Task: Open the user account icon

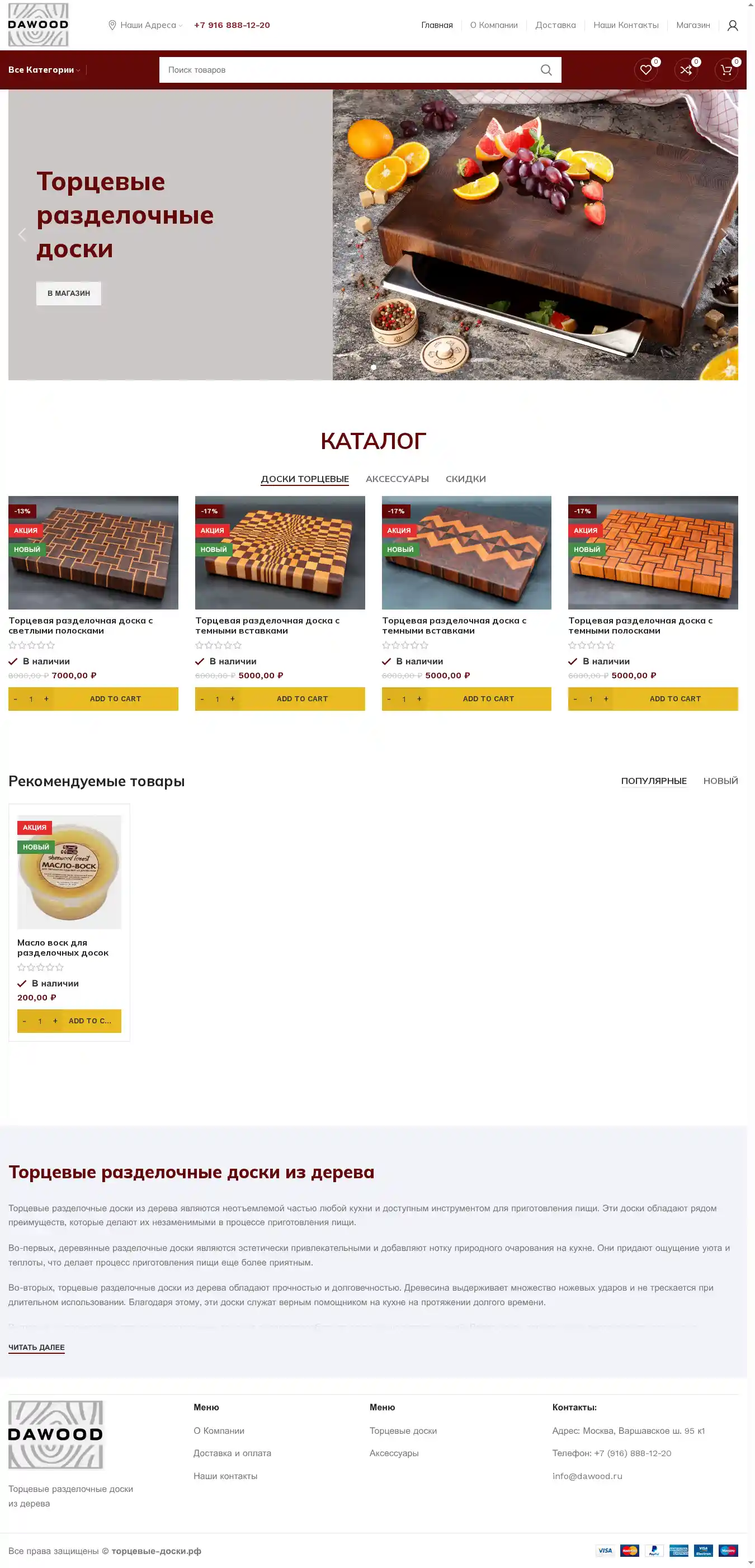Action: pos(732,25)
